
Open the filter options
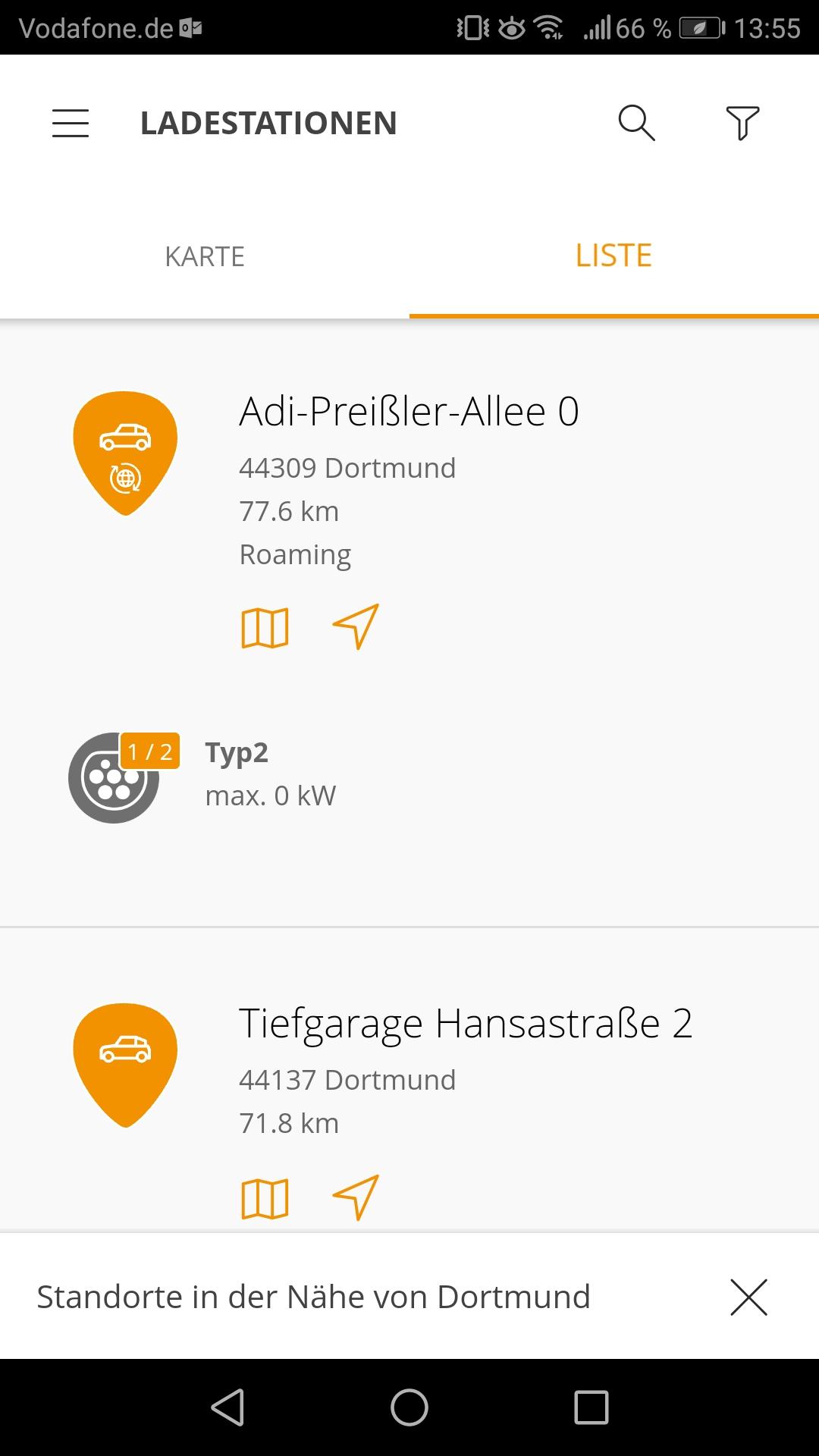pyautogui.click(x=742, y=123)
